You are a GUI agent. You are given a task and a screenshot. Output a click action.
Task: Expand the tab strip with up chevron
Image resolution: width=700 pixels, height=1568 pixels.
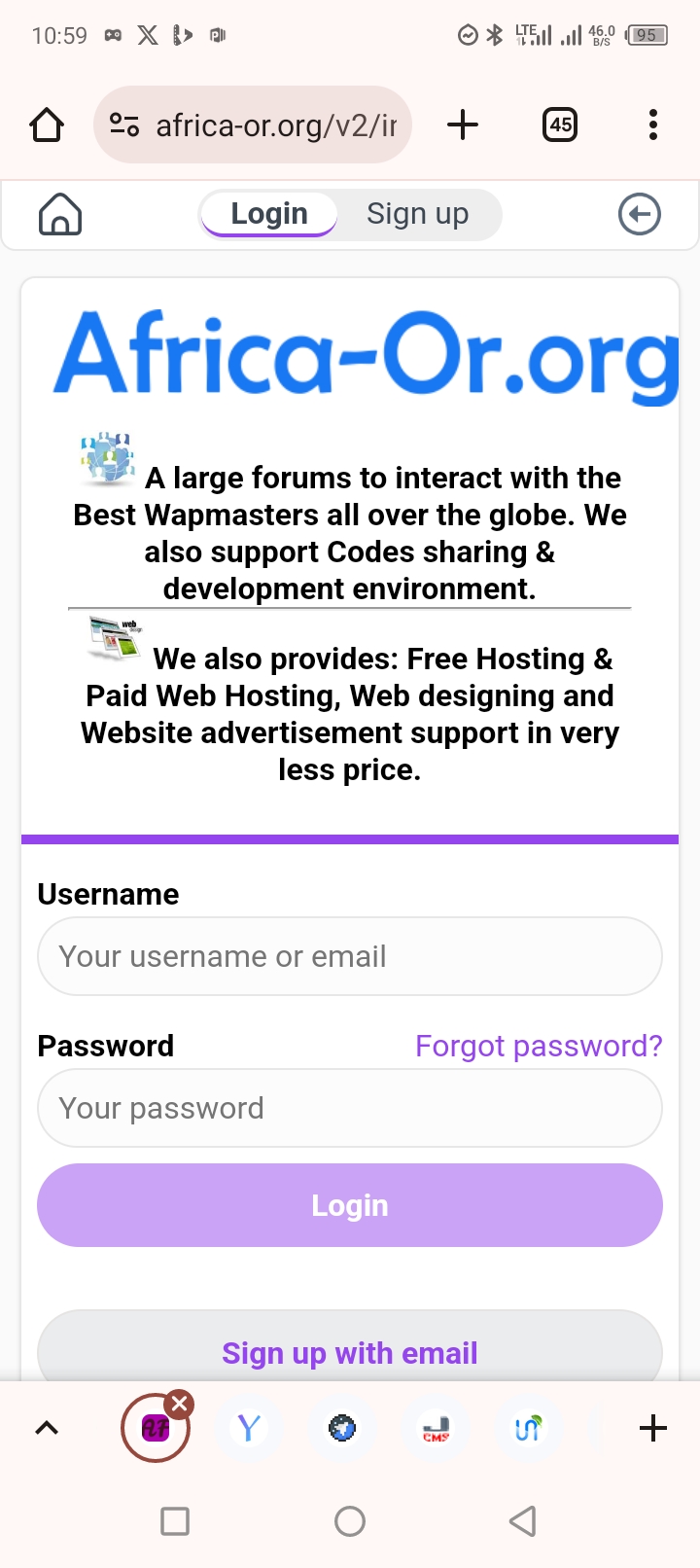(47, 1428)
